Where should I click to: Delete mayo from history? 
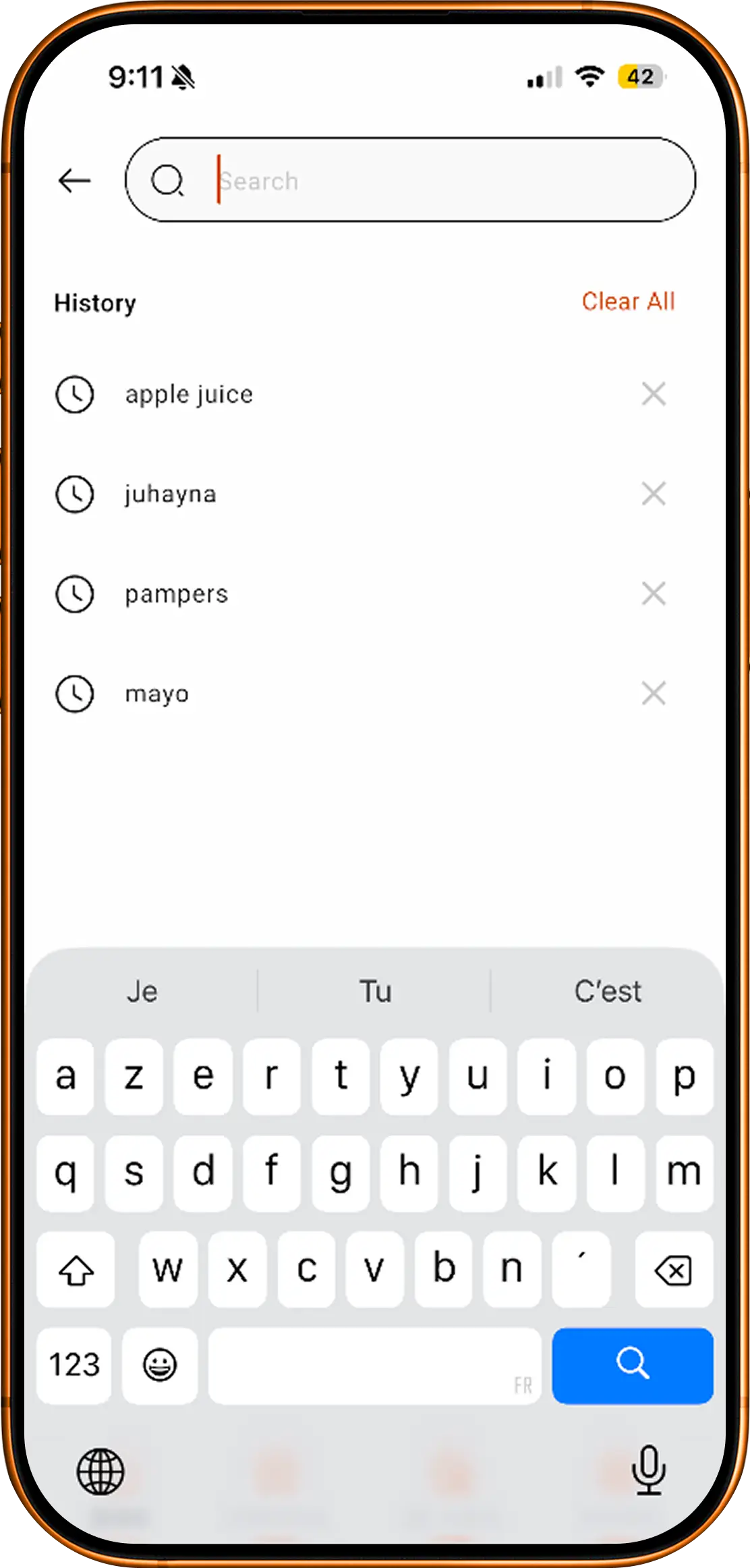(x=654, y=694)
